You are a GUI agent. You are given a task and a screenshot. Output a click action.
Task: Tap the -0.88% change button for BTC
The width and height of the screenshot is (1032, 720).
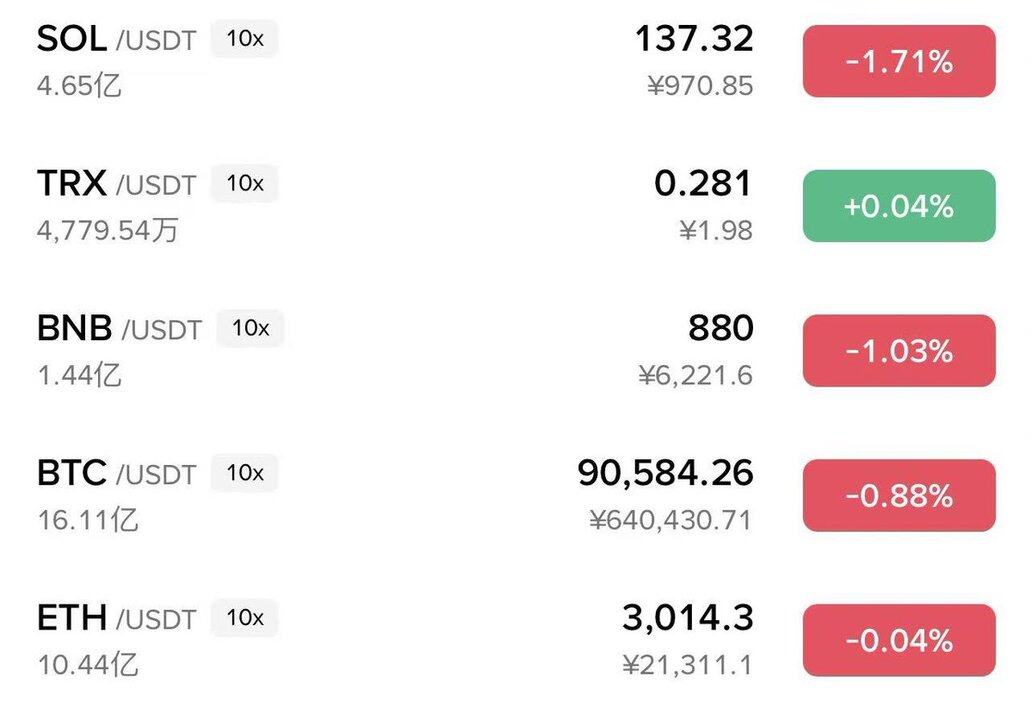pyautogui.click(x=898, y=496)
